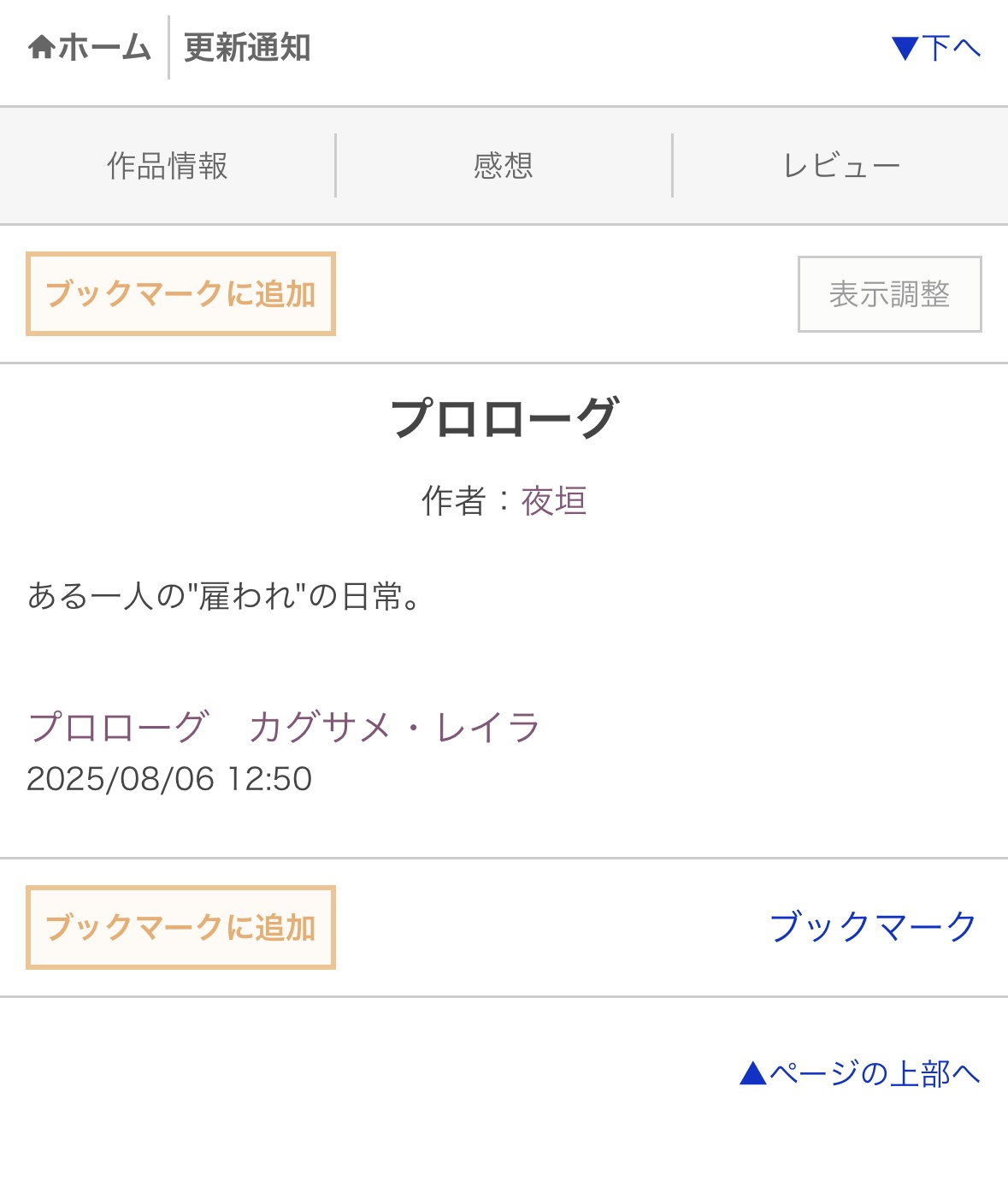Go to ホーム from the top bar
The width and height of the screenshot is (1008, 1181).
pos(90,47)
